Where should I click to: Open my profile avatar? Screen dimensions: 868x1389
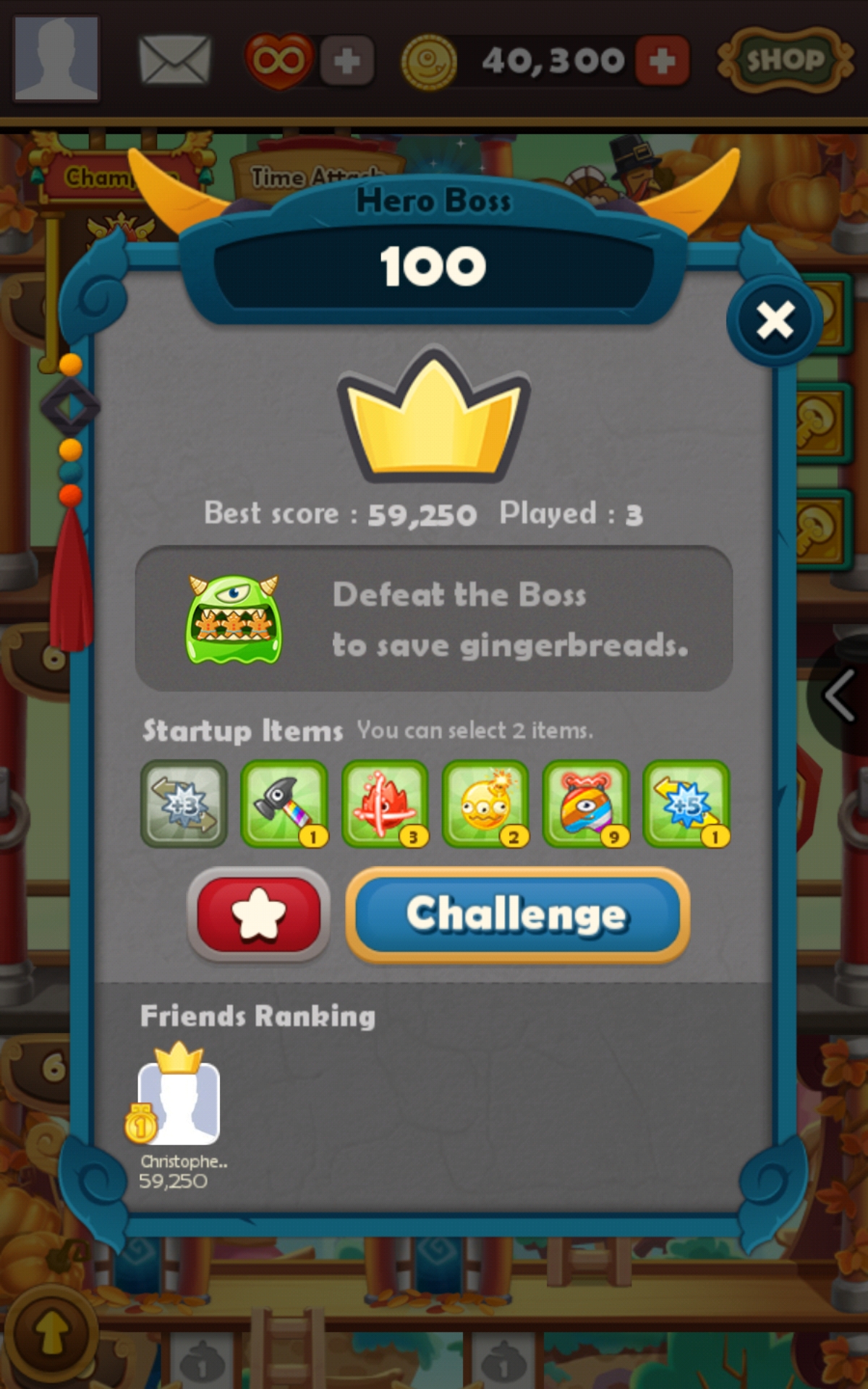(56, 58)
